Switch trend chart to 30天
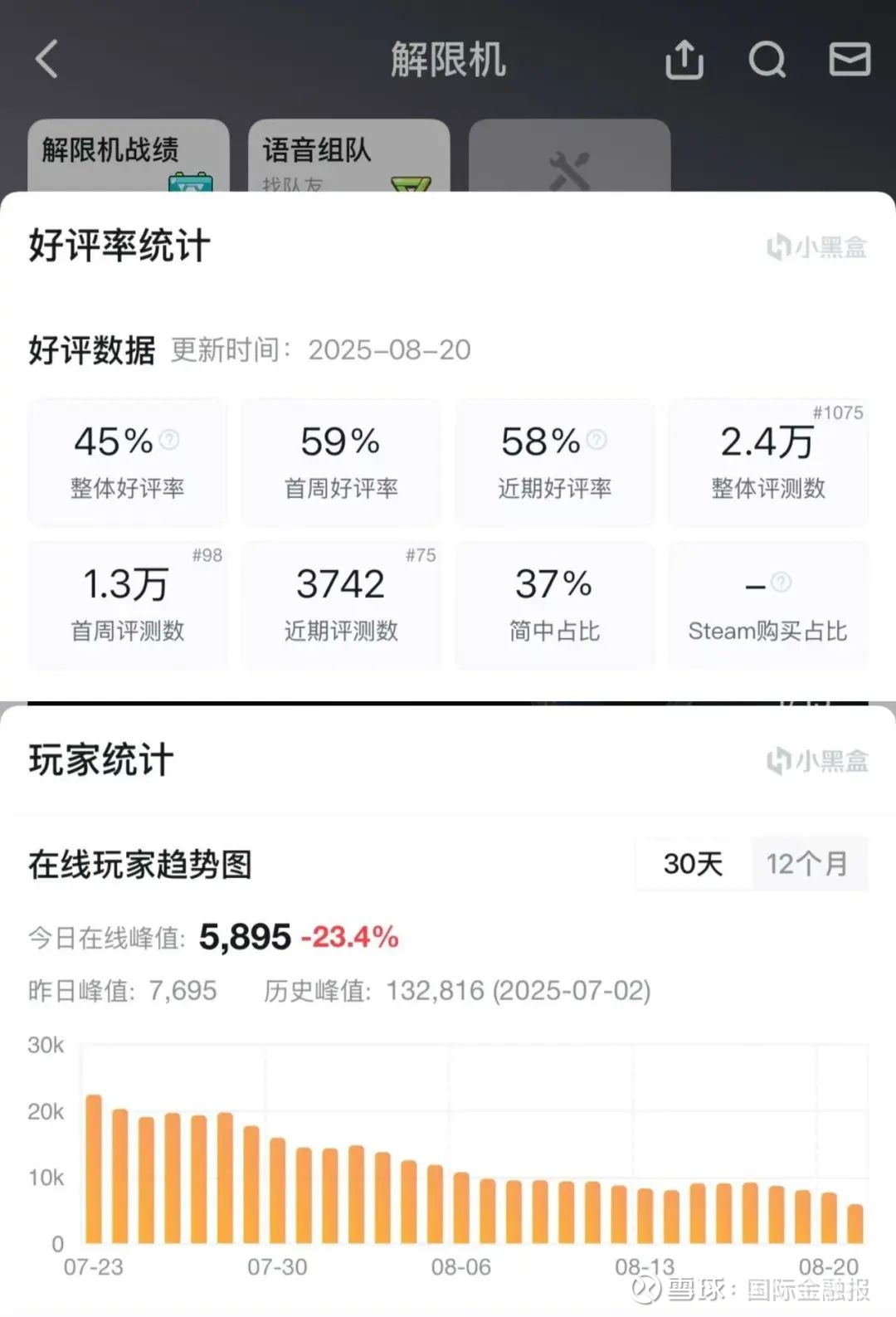The width and height of the screenshot is (896, 1317). click(x=693, y=864)
